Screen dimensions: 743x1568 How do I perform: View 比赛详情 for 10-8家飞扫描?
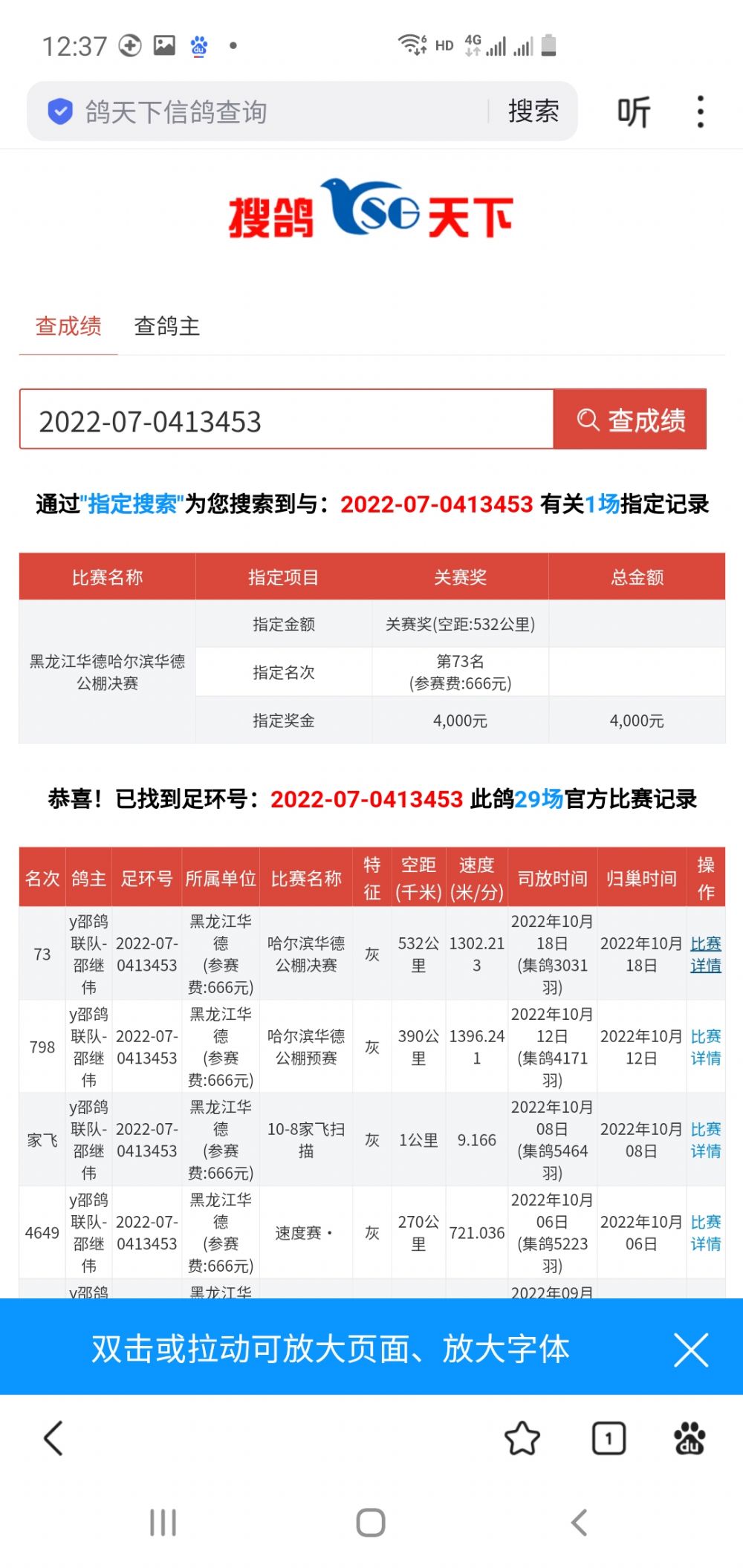point(705,1140)
